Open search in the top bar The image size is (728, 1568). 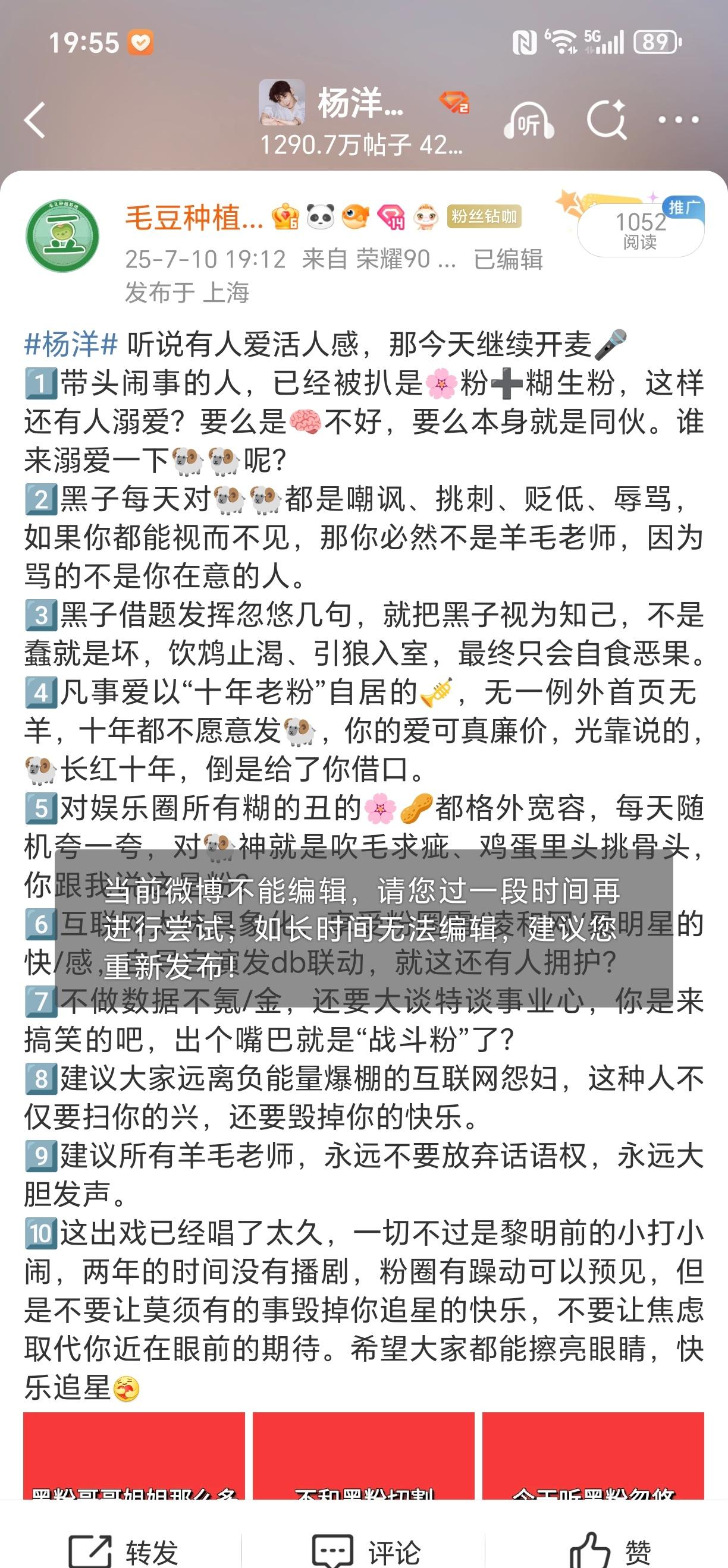coord(607,119)
